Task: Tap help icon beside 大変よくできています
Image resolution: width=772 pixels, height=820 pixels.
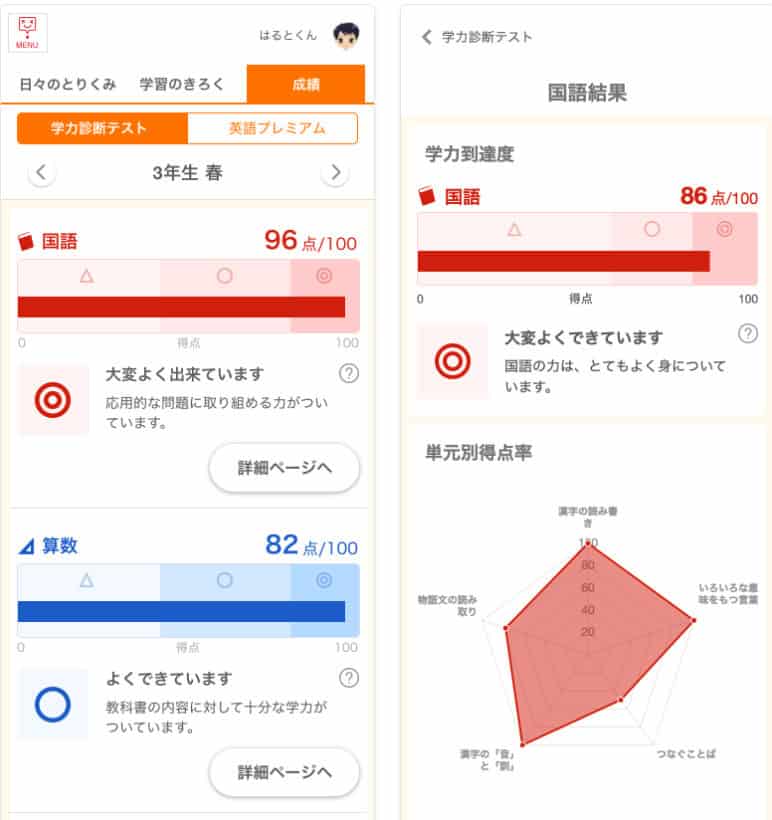Action: [x=747, y=334]
